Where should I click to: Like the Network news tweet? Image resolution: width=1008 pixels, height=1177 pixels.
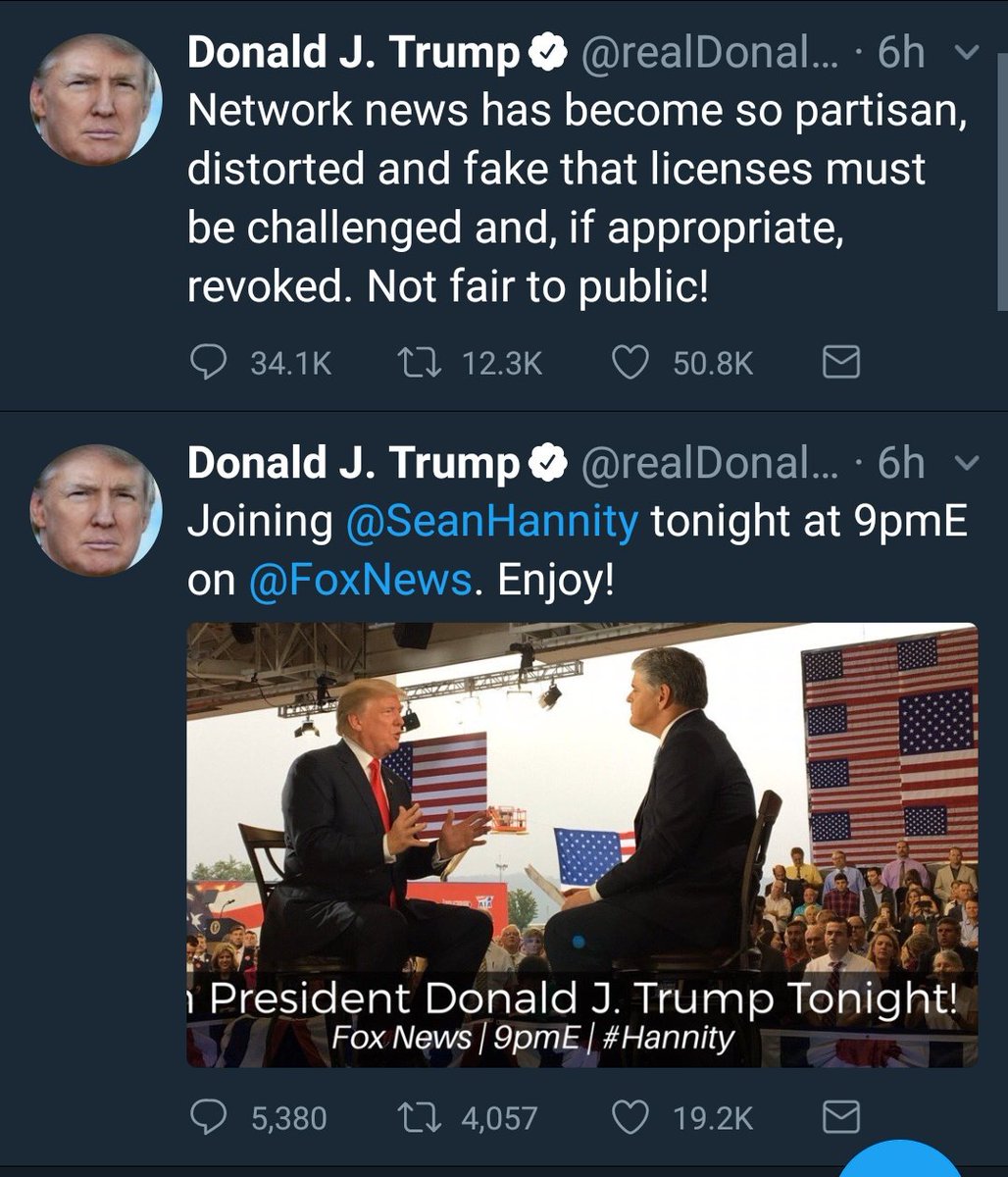pyautogui.click(x=630, y=364)
